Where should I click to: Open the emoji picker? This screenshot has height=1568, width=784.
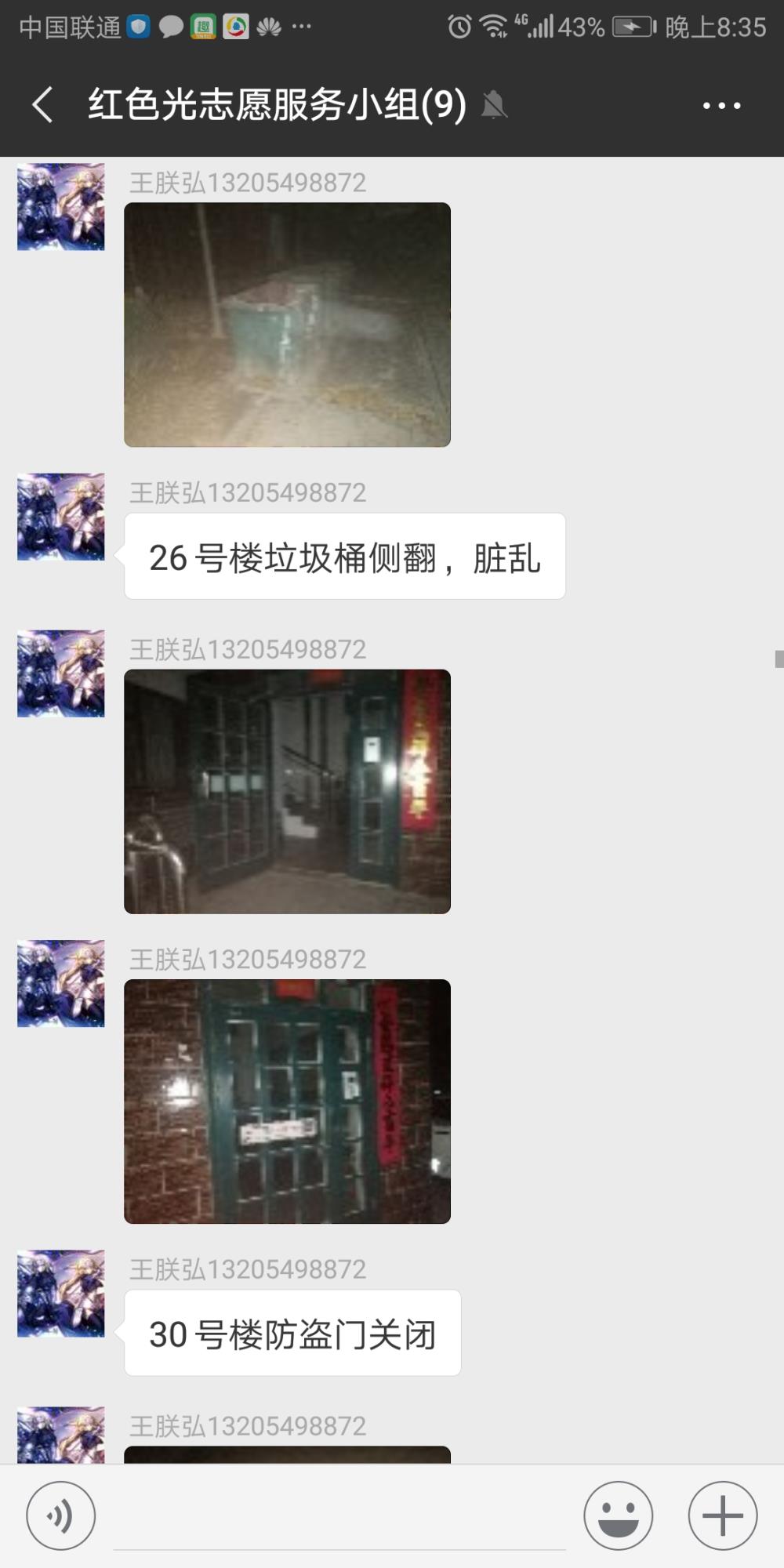(x=618, y=1515)
